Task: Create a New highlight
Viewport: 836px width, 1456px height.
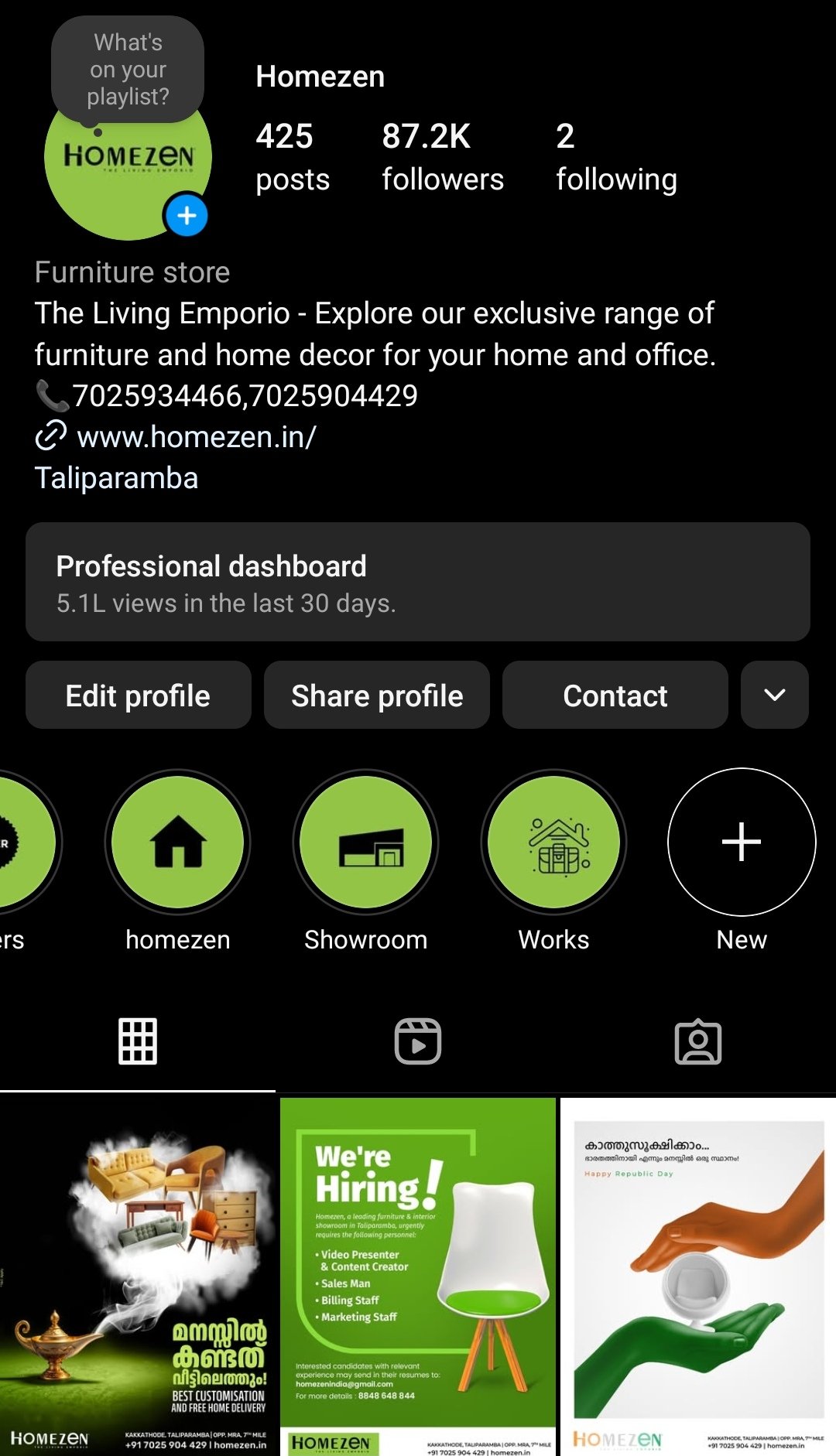Action: coord(742,842)
